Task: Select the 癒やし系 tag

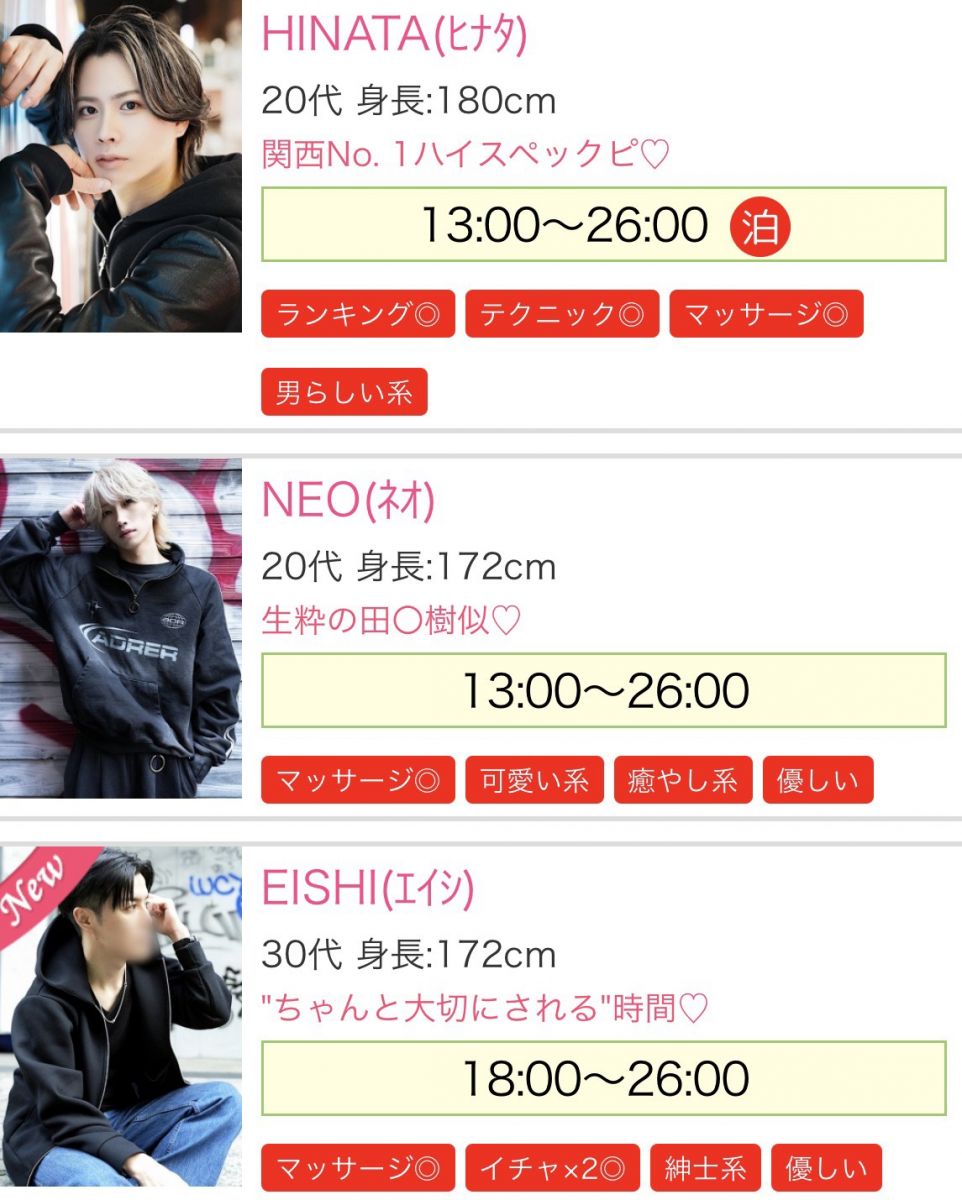Action: tap(683, 780)
